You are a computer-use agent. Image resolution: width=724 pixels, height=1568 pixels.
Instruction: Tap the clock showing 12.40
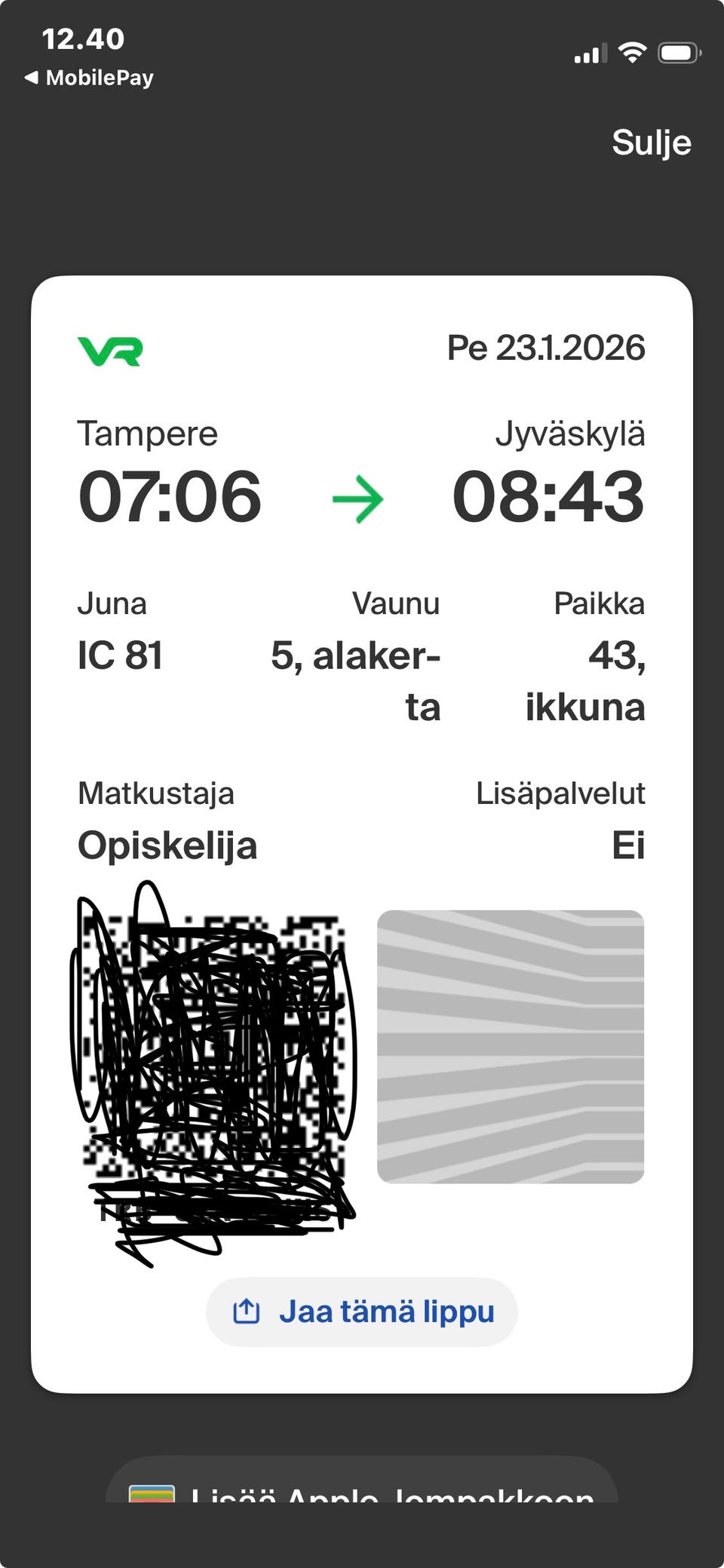83,38
